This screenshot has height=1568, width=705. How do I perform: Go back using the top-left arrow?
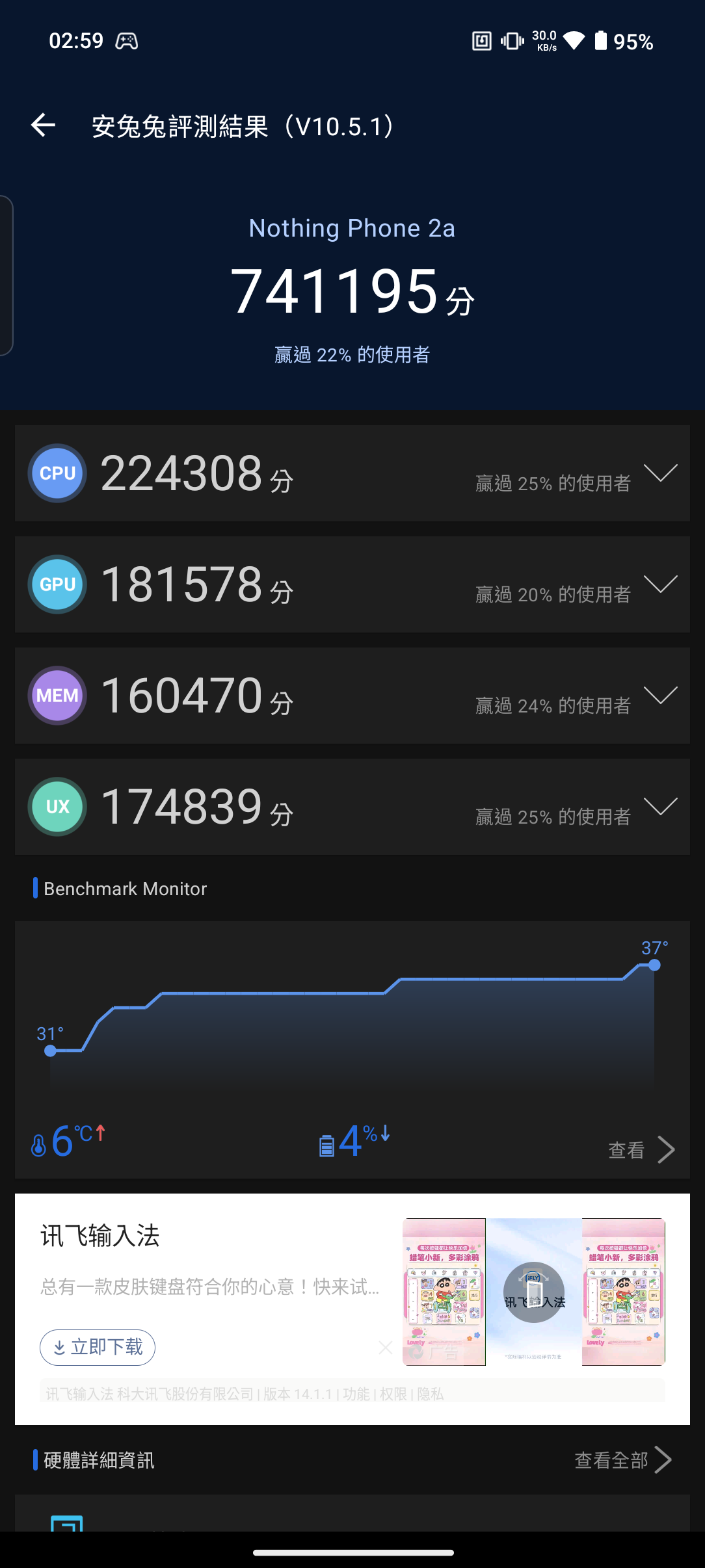pyautogui.click(x=43, y=125)
